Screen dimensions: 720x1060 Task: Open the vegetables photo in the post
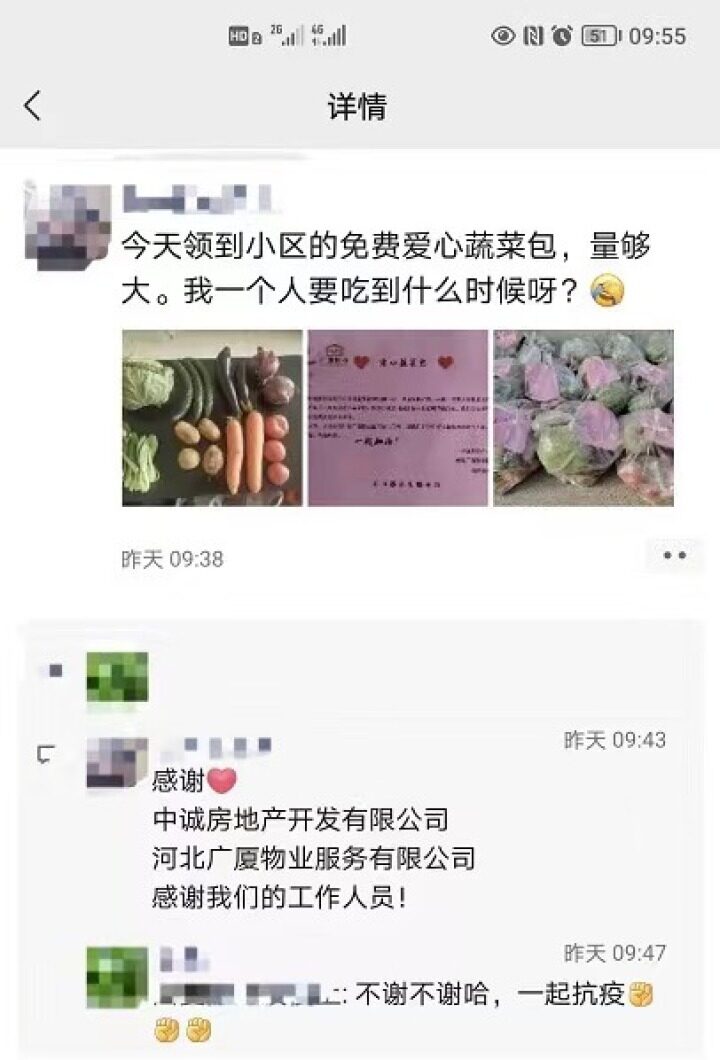pos(212,417)
